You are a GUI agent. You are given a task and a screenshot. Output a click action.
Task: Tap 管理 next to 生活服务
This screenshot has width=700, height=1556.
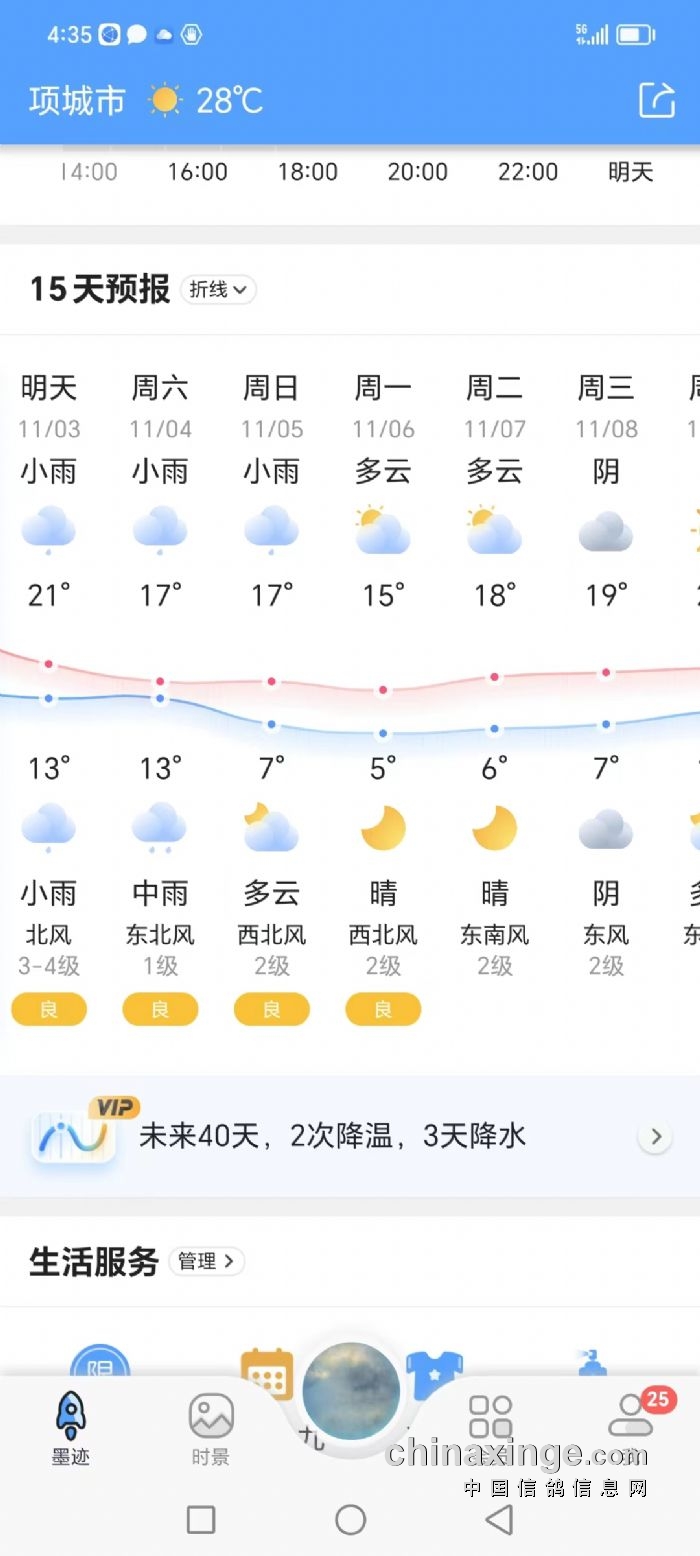206,1261
